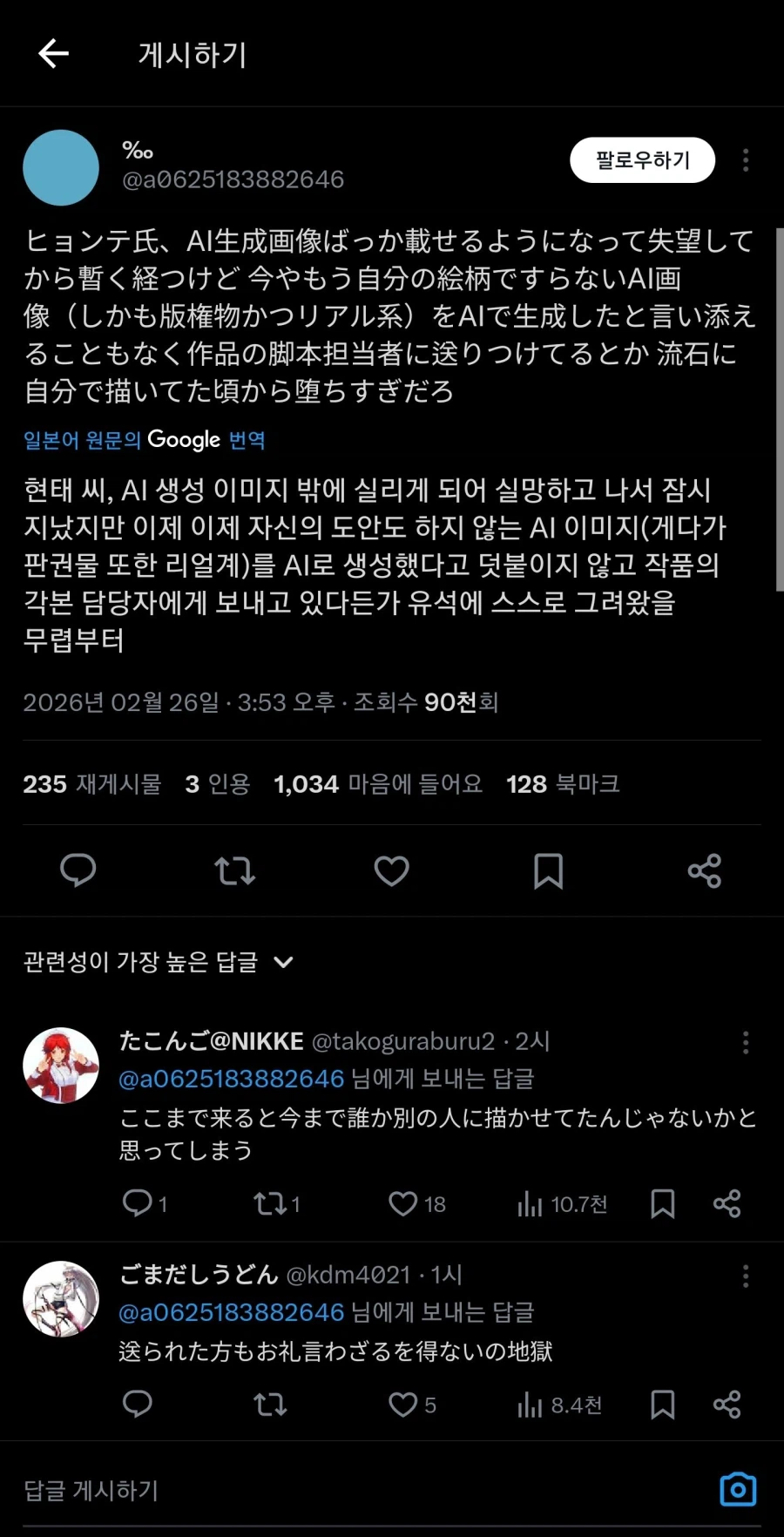Open the three-dot menu on the main tweet
This screenshot has height=1537, width=784.
click(746, 160)
